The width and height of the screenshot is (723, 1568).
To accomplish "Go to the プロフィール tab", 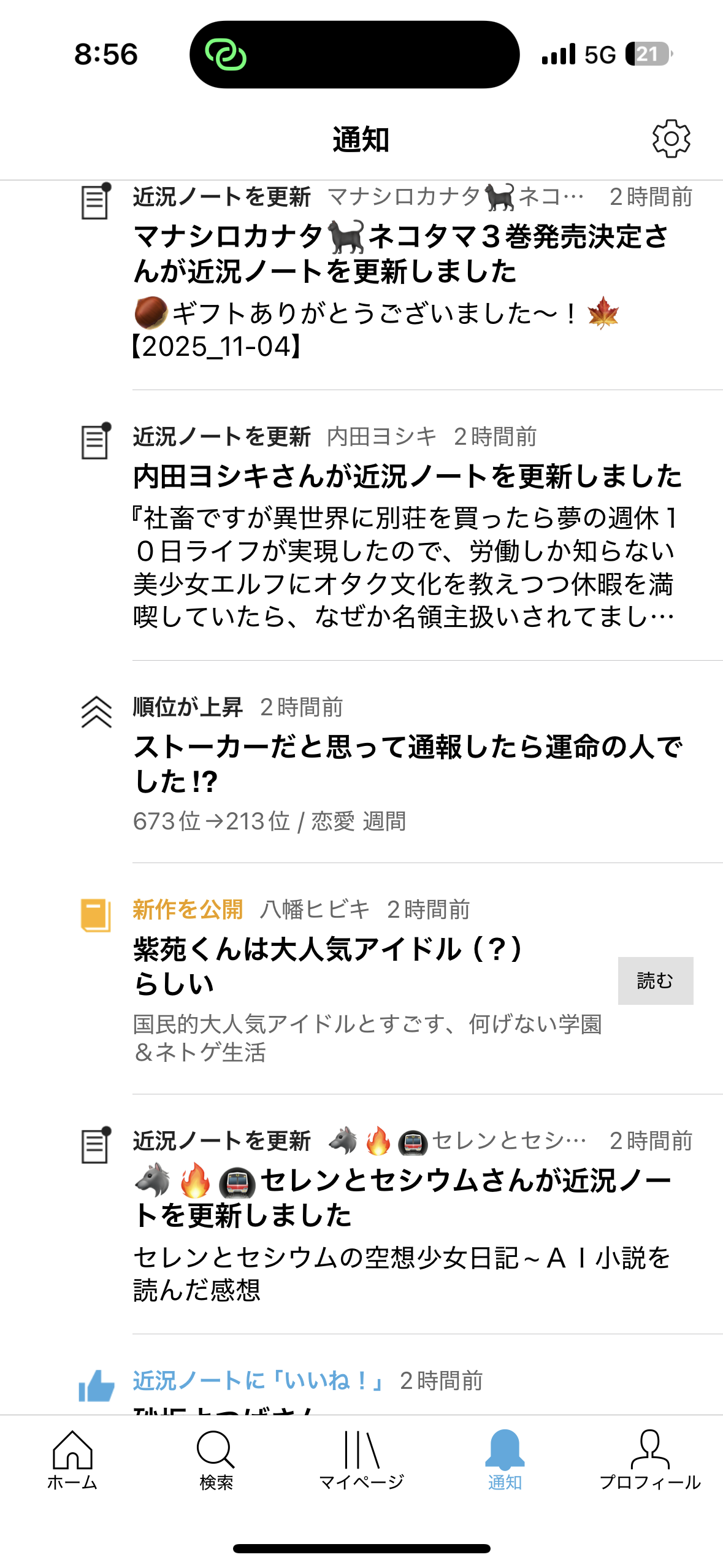I will [649, 1460].
